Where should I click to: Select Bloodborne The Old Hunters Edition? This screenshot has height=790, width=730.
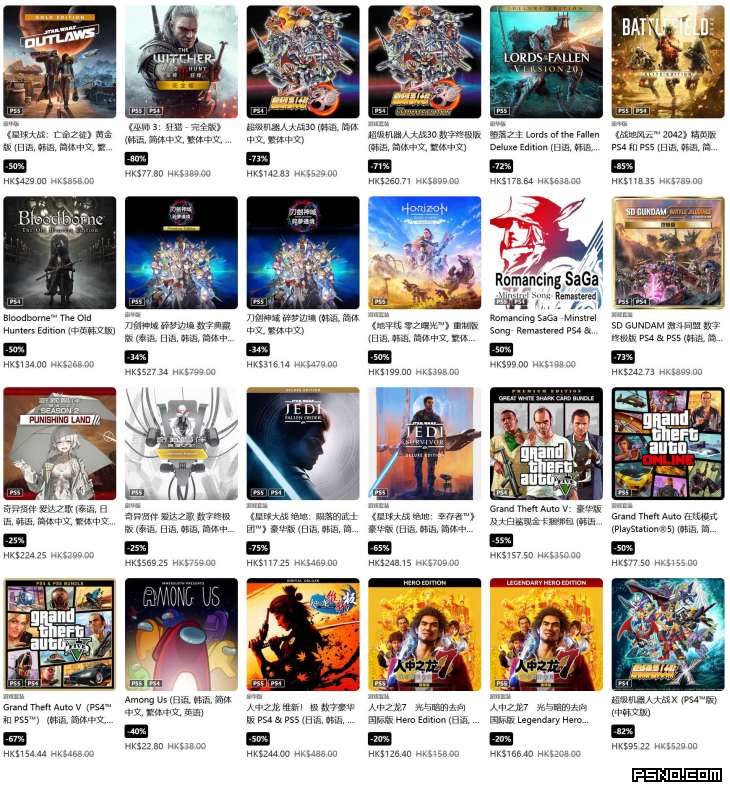[60, 252]
